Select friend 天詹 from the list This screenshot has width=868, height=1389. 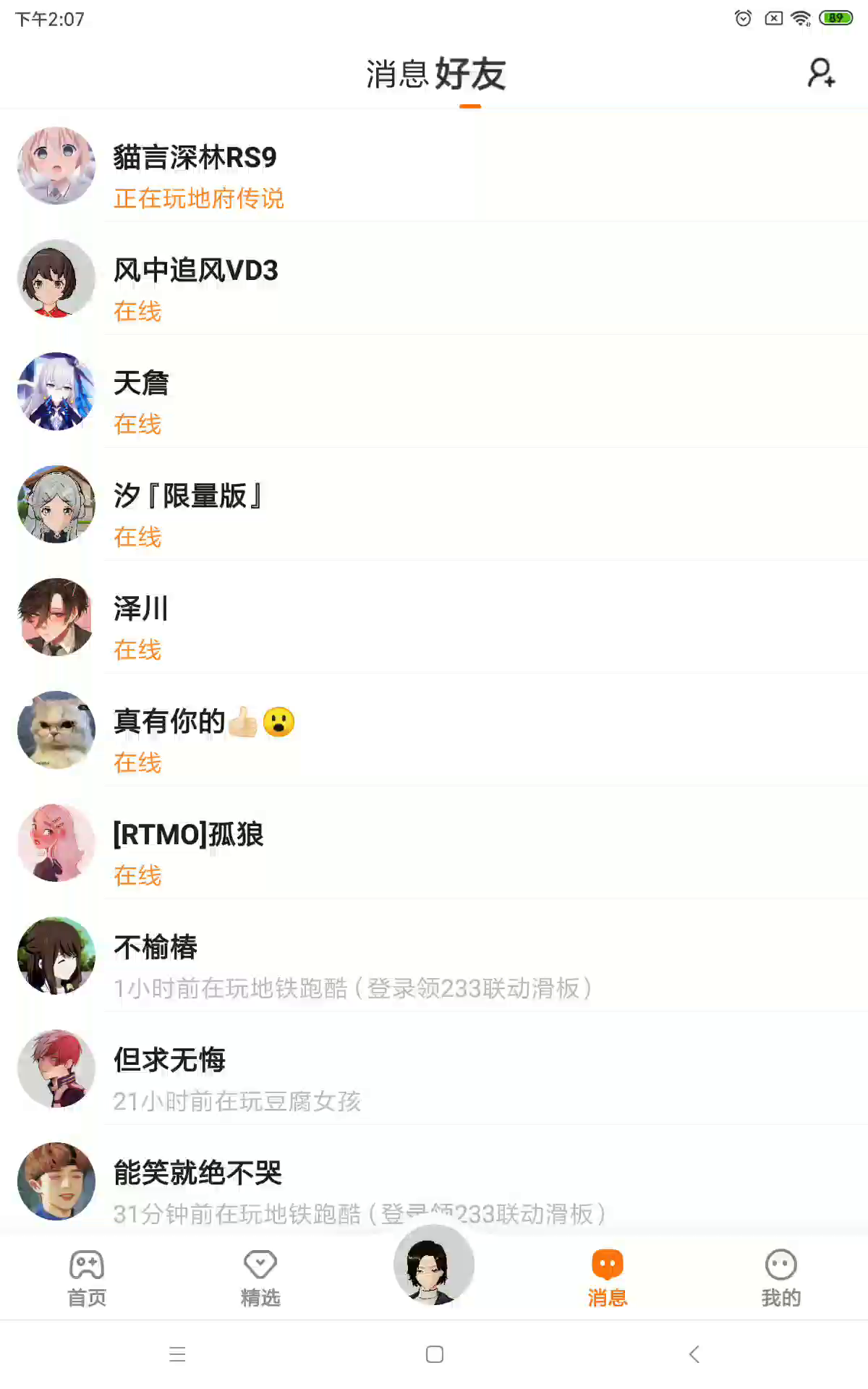point(434,392)
